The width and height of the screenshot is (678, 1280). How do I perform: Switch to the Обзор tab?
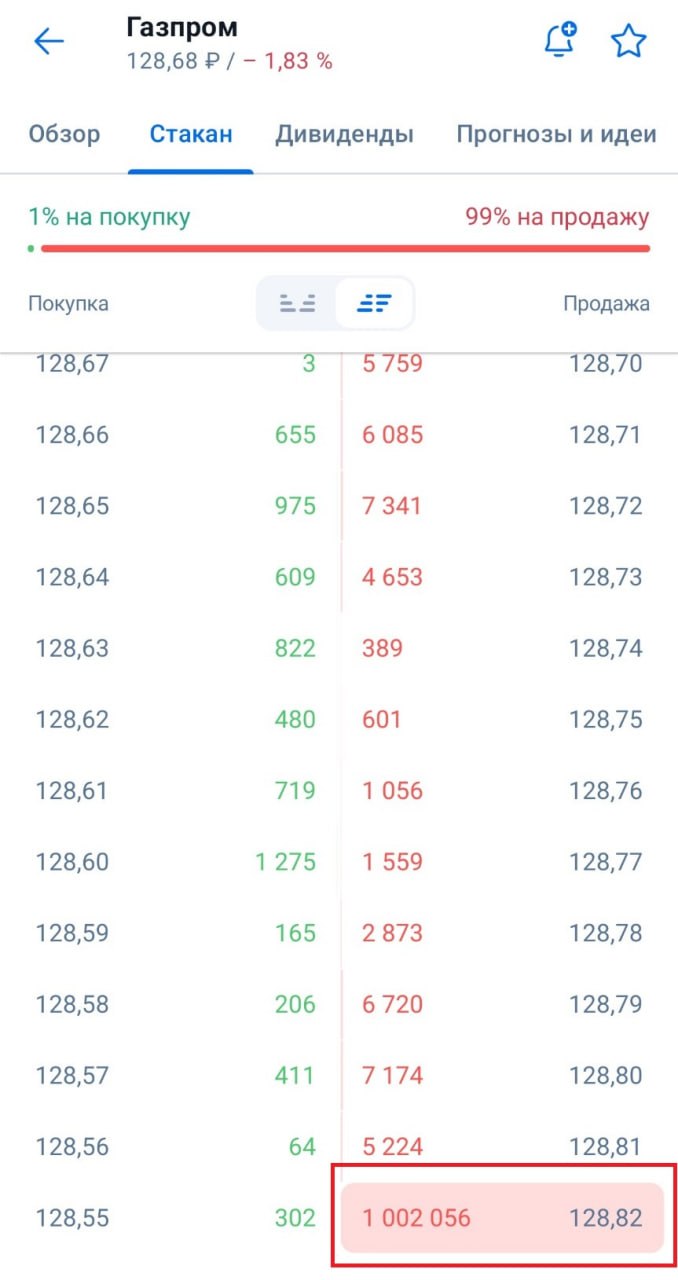[64, 134]
